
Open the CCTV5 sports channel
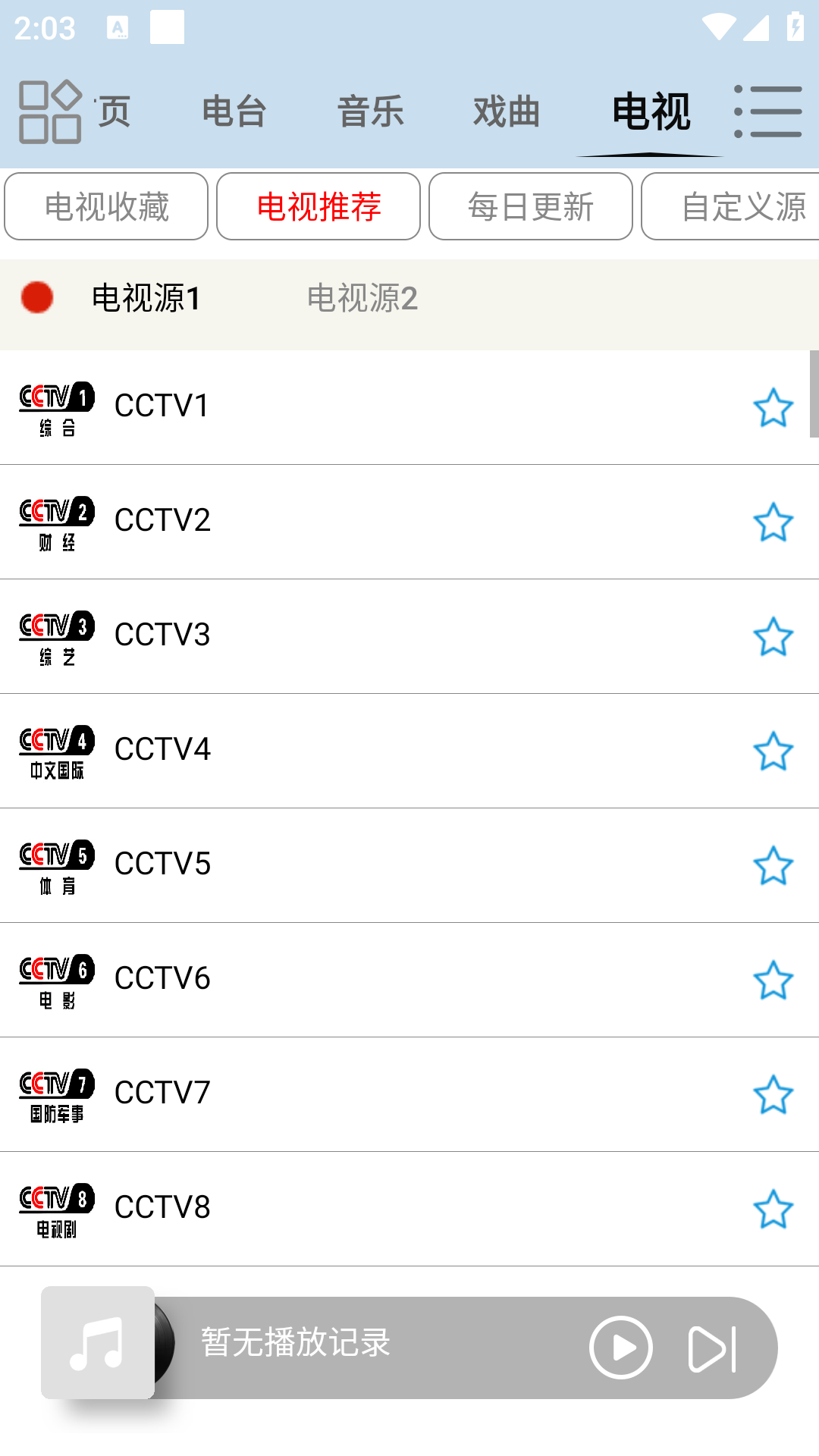pyautogui.click(x=162, y=864)
